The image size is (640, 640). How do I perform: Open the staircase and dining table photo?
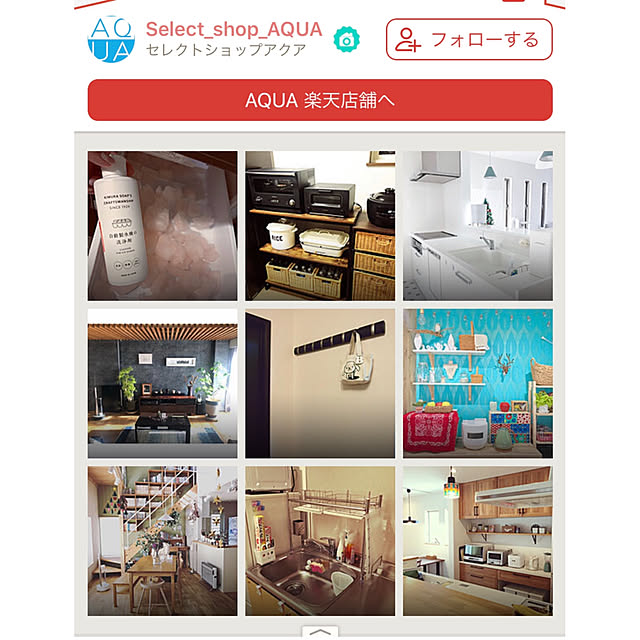coord(163,540)
